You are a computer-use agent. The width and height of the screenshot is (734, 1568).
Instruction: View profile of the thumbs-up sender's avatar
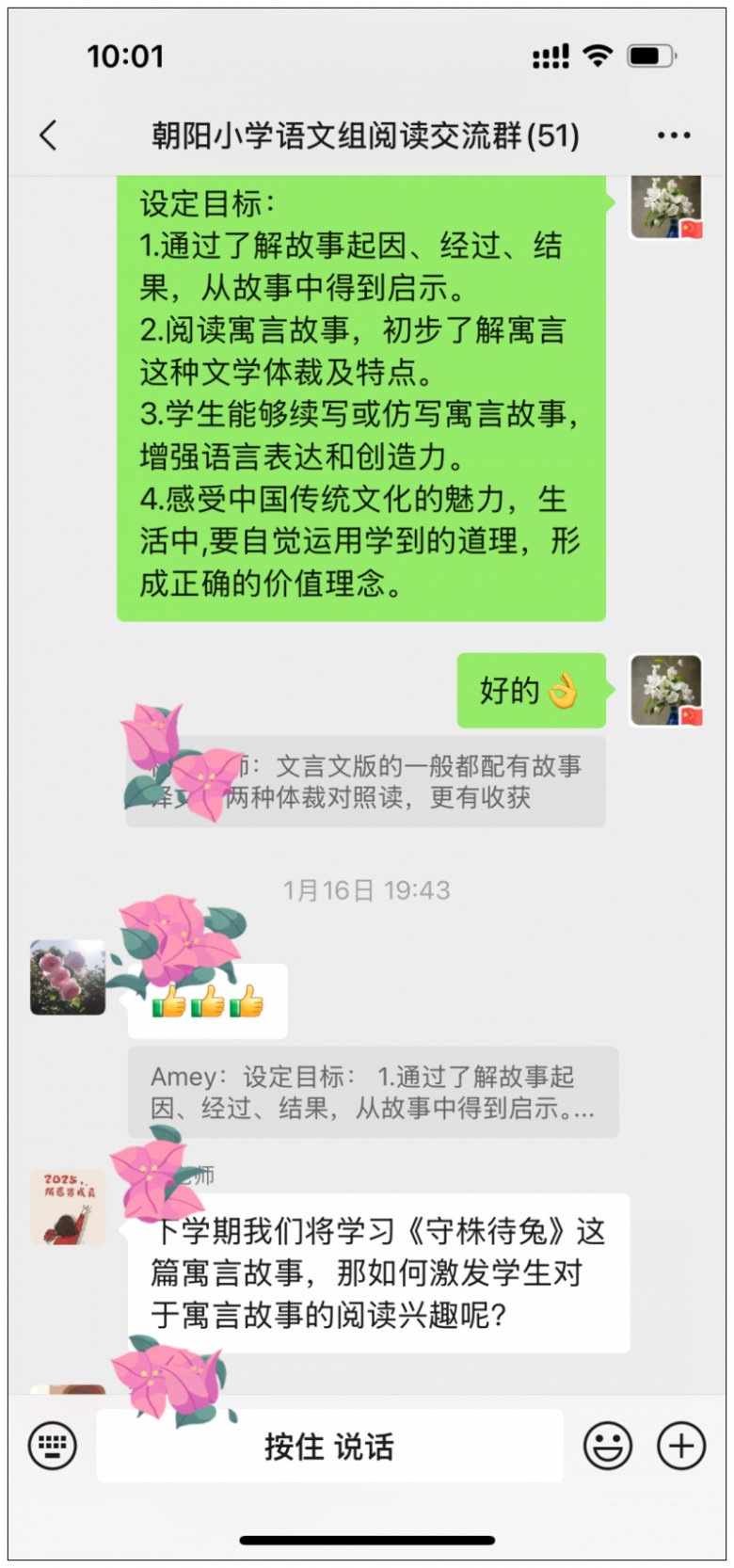[68, 977]
